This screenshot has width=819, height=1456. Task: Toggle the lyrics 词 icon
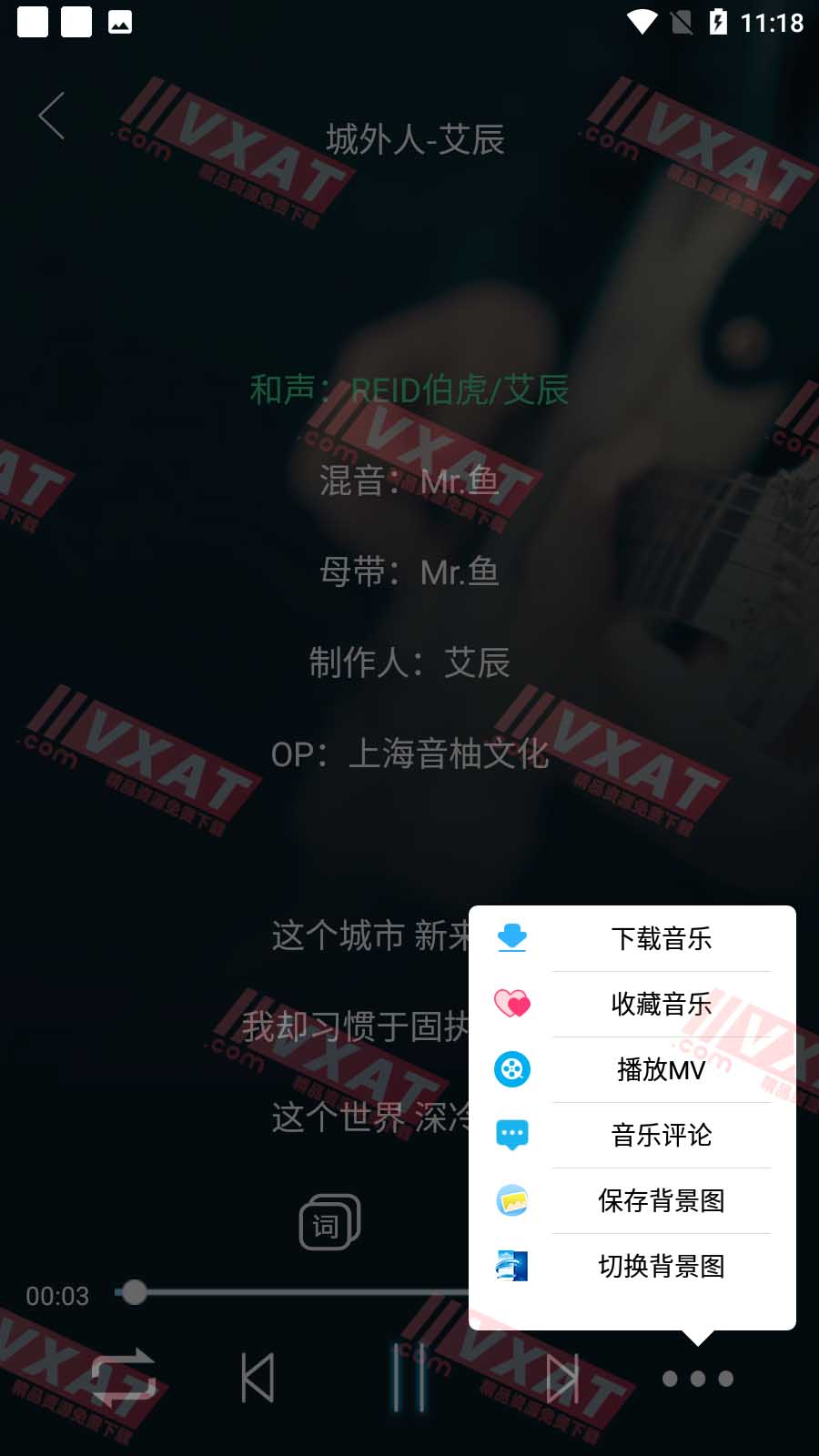(329, 1222)
